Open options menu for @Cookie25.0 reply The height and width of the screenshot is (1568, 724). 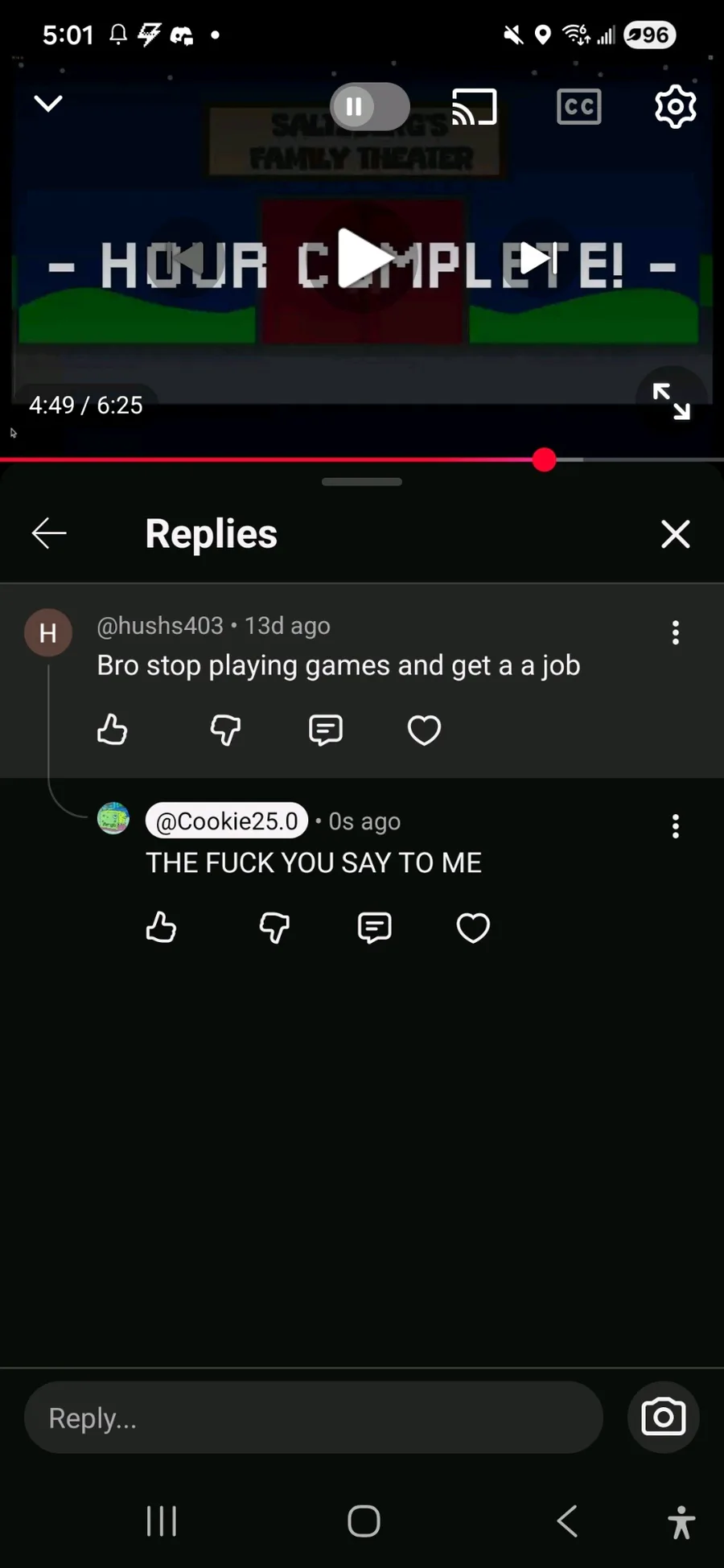(x=675, y=826)
